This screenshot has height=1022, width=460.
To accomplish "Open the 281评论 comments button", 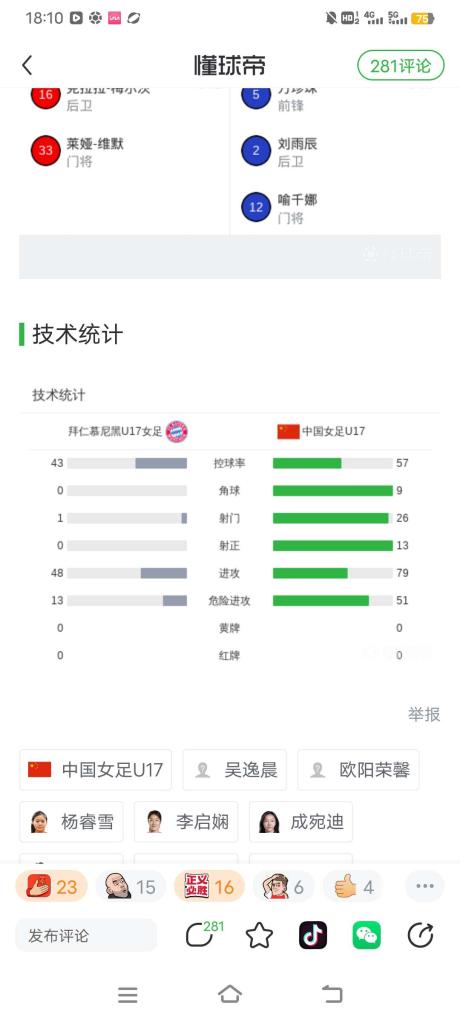I will (x=400, y=66).
